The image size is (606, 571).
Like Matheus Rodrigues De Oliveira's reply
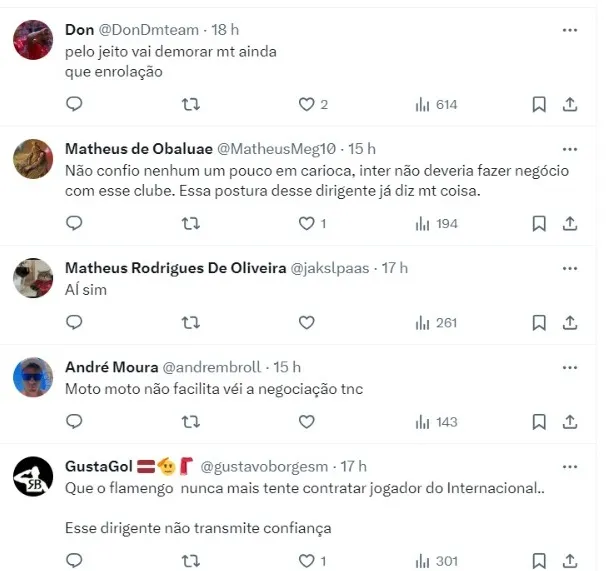tap(307, 322)
